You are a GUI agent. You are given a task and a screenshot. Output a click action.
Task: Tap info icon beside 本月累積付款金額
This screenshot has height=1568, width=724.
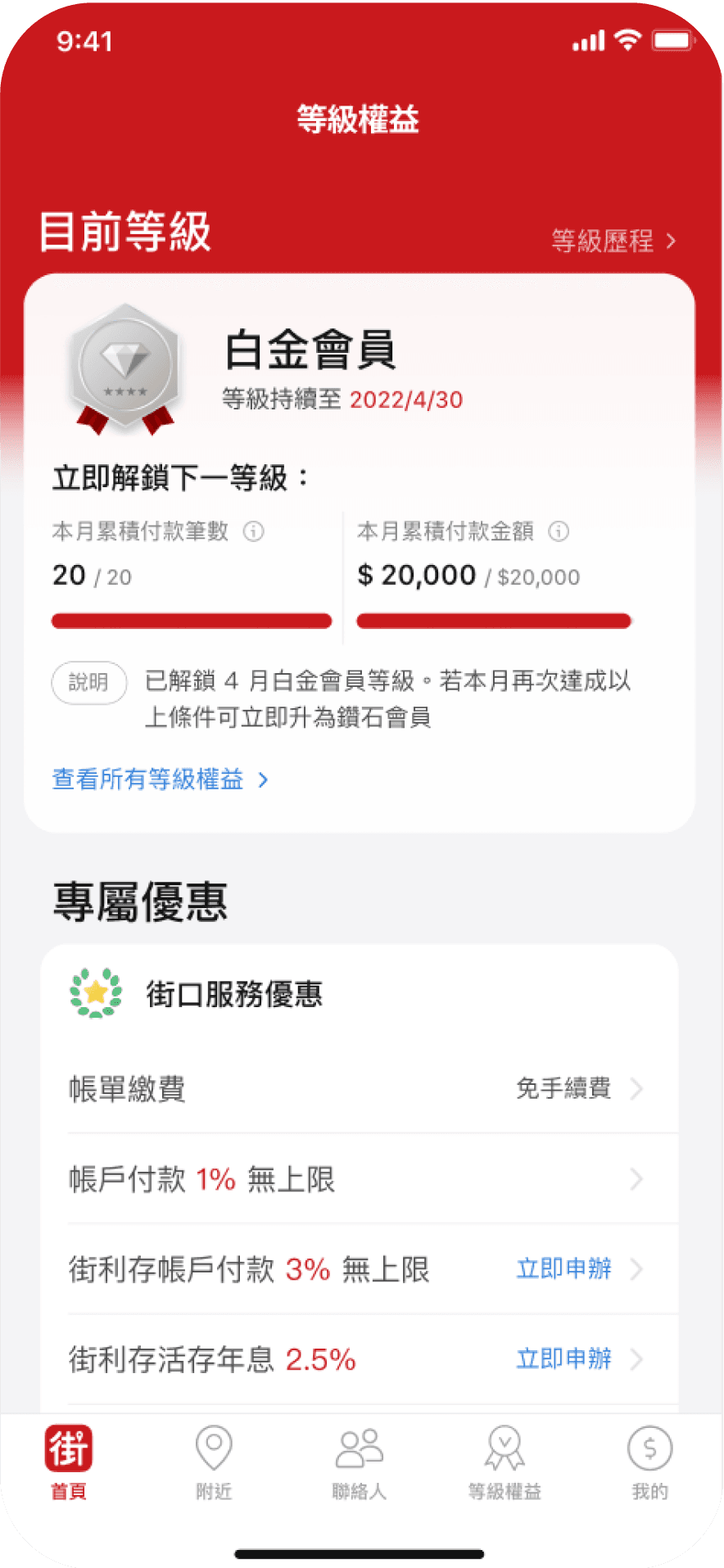point(559,532)
